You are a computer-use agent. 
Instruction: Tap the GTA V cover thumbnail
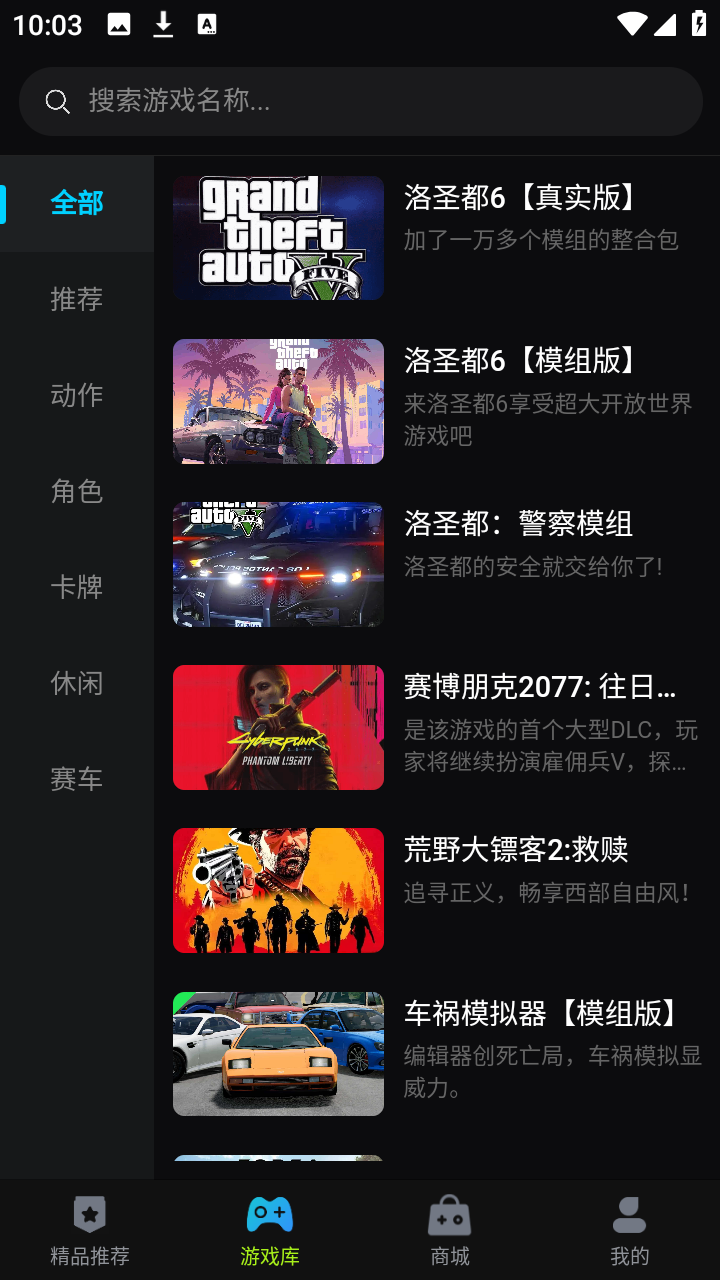278,236
